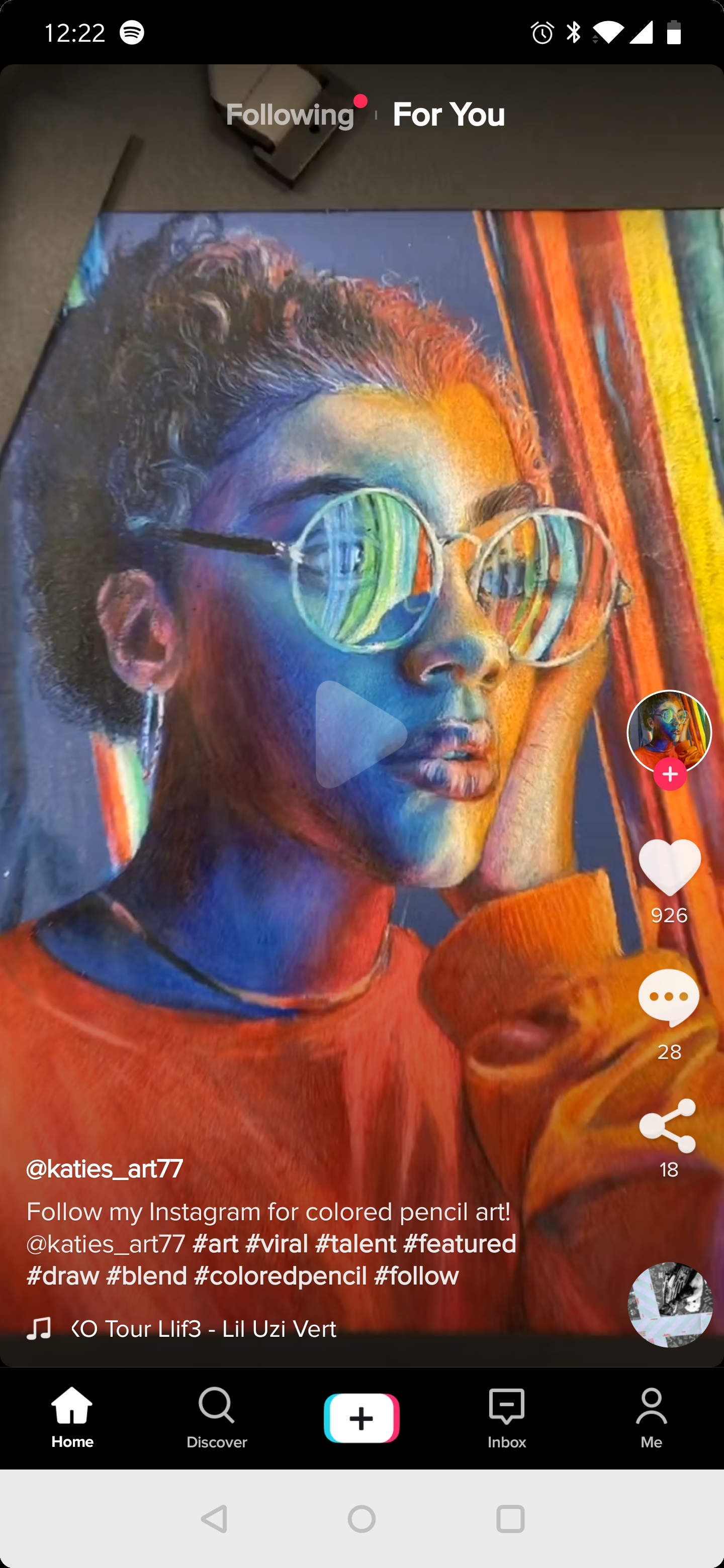Open the comments bubble

669,997
